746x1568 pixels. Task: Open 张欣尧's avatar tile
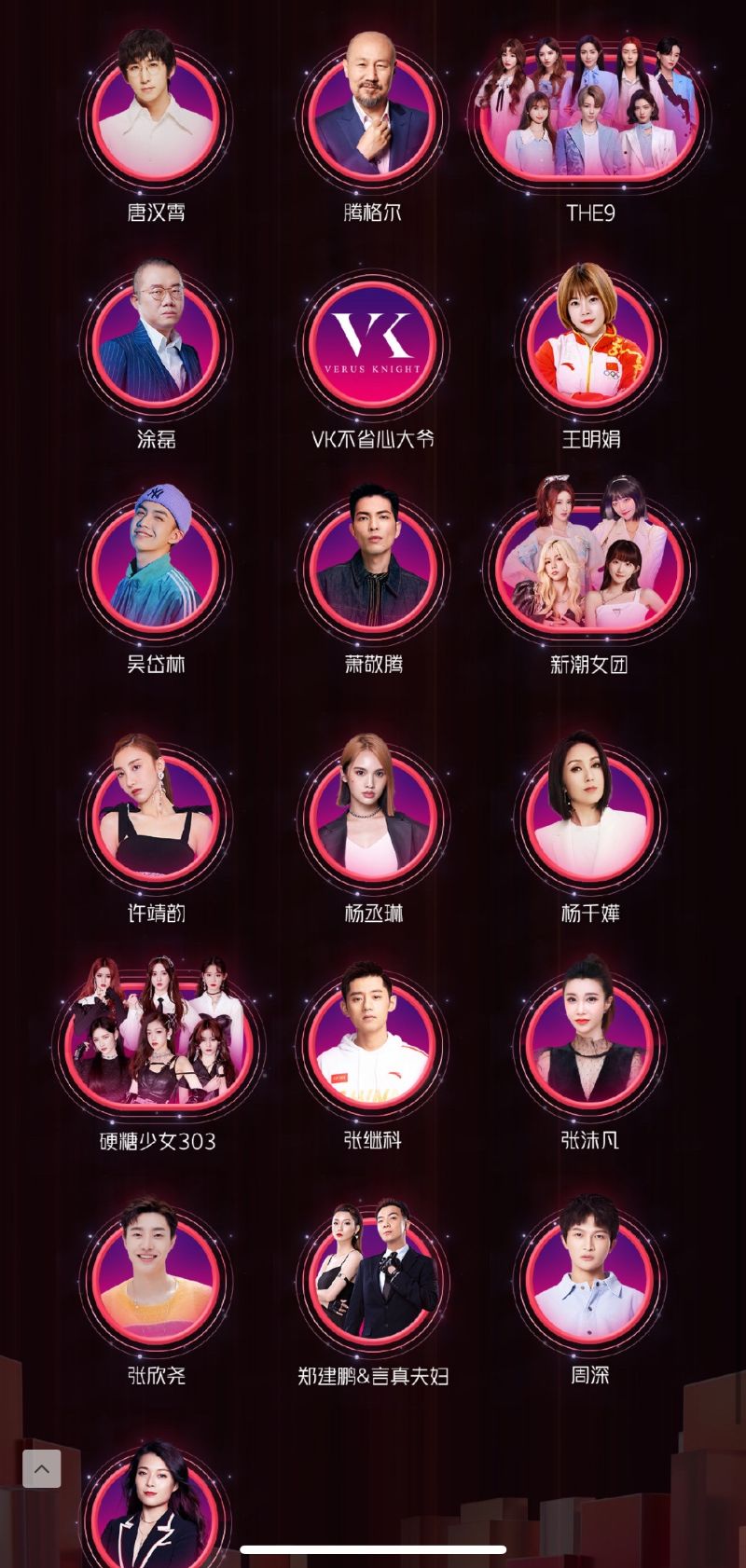(156, 1279)
